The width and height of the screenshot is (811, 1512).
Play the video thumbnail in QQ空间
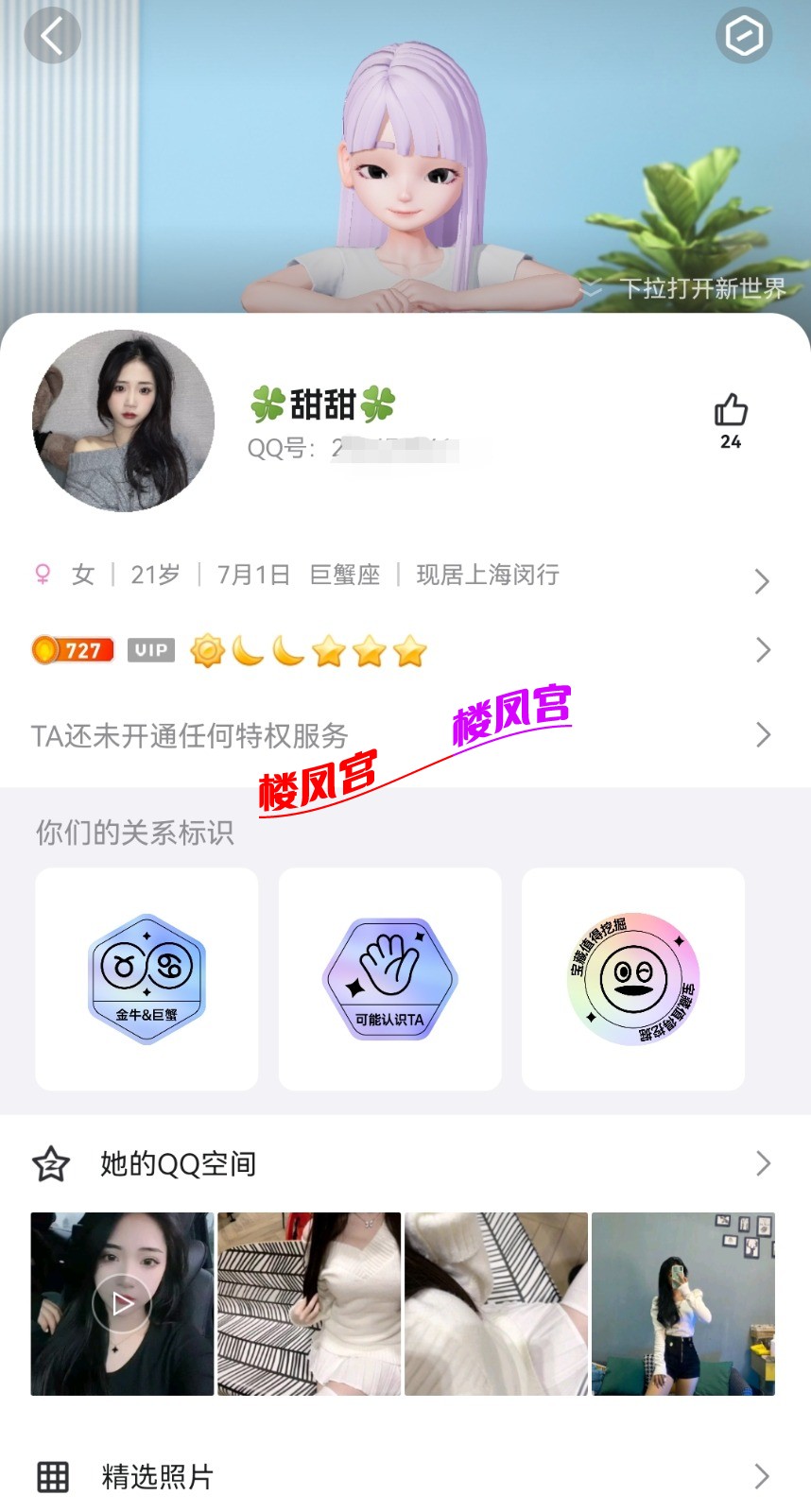point(122,1304)
